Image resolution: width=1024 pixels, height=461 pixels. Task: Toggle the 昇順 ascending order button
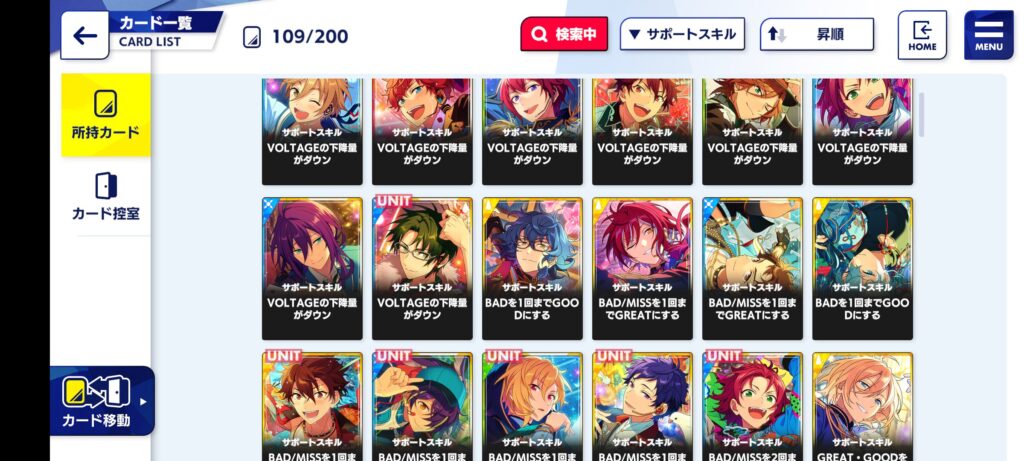click(816, 34)
